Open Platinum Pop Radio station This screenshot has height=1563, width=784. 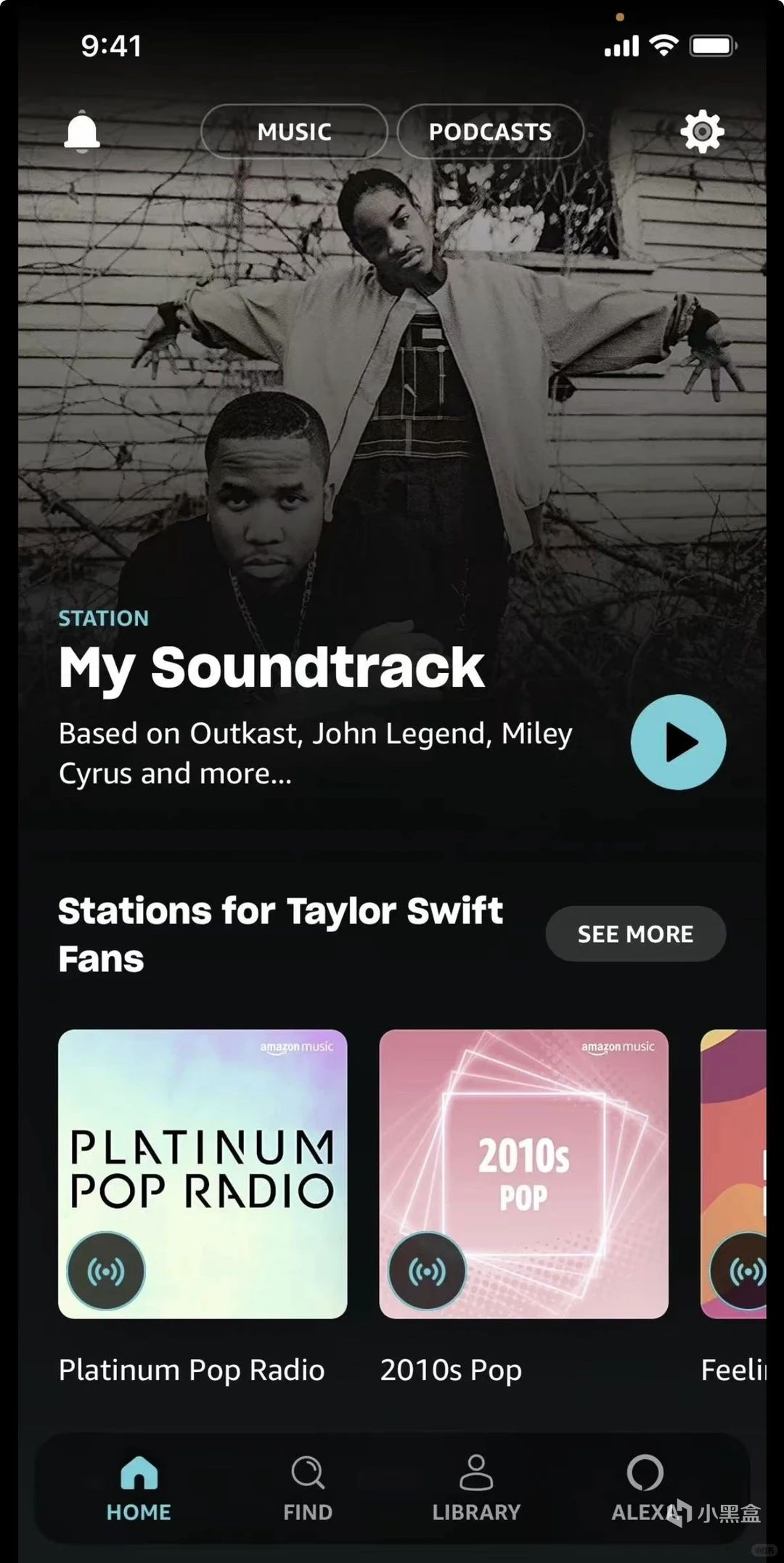tap(203, 1174)
